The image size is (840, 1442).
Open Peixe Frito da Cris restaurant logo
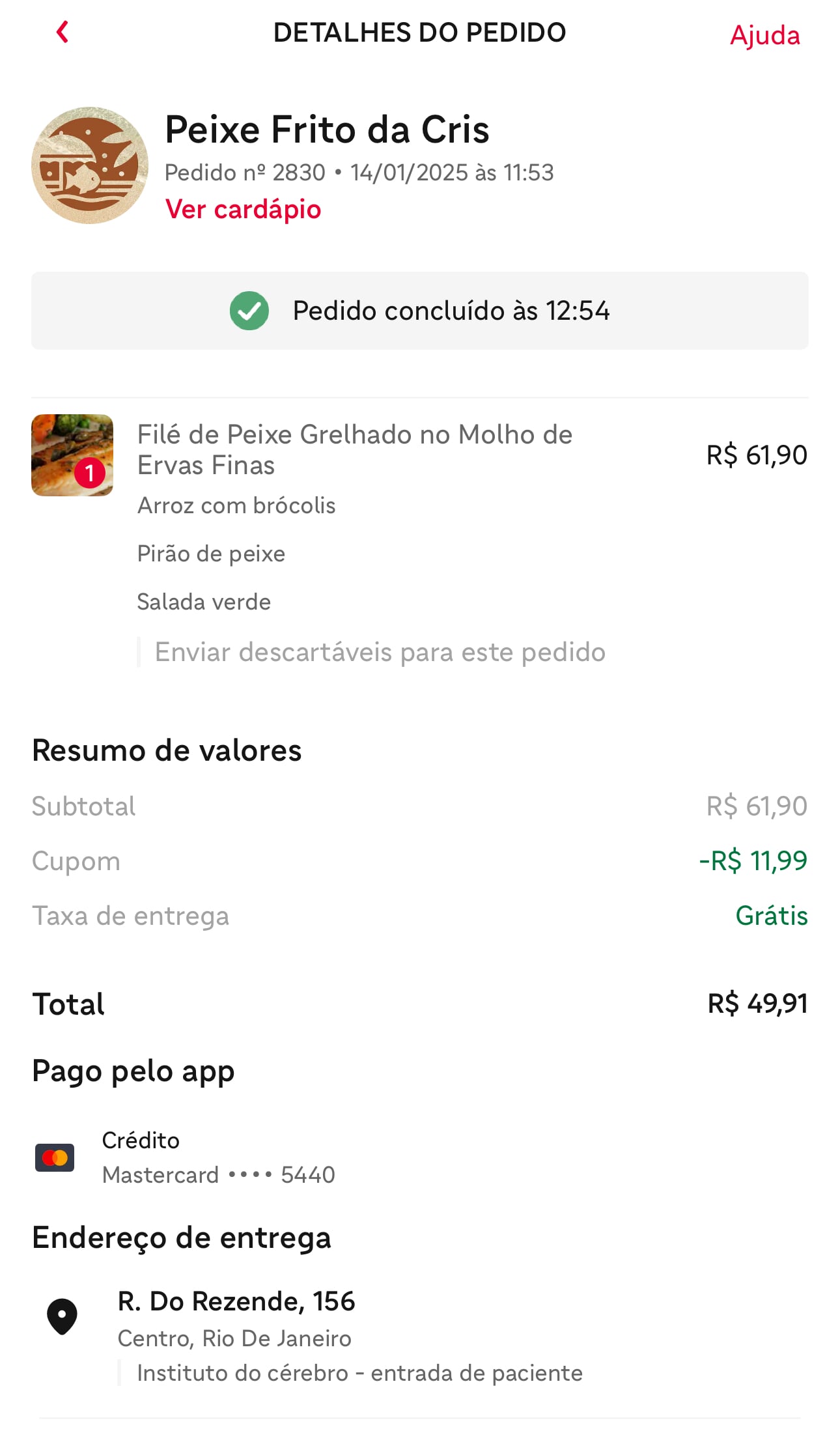(x=90, y=165)
